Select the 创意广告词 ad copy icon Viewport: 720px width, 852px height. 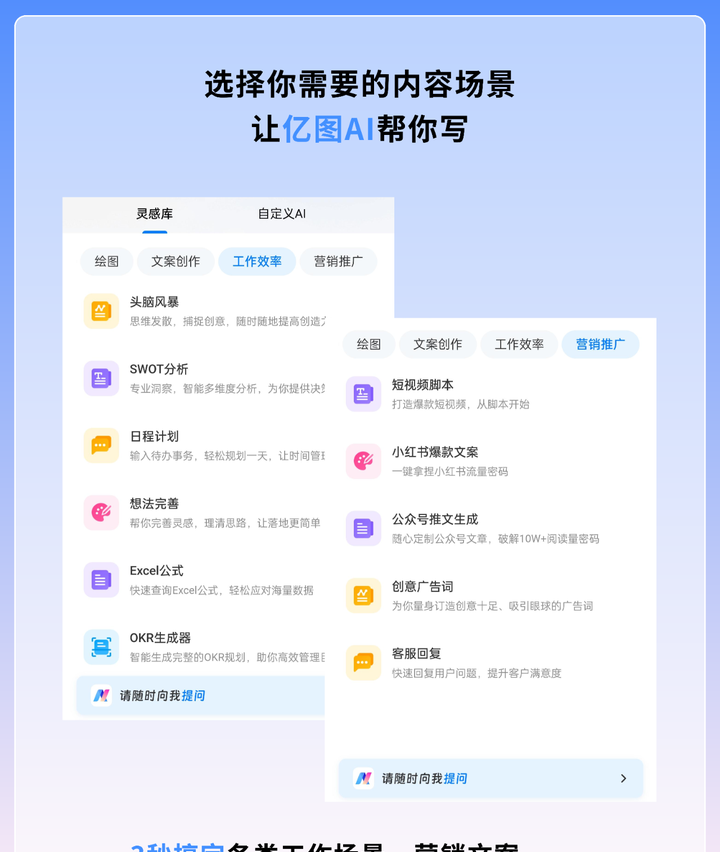coord(363,595)
